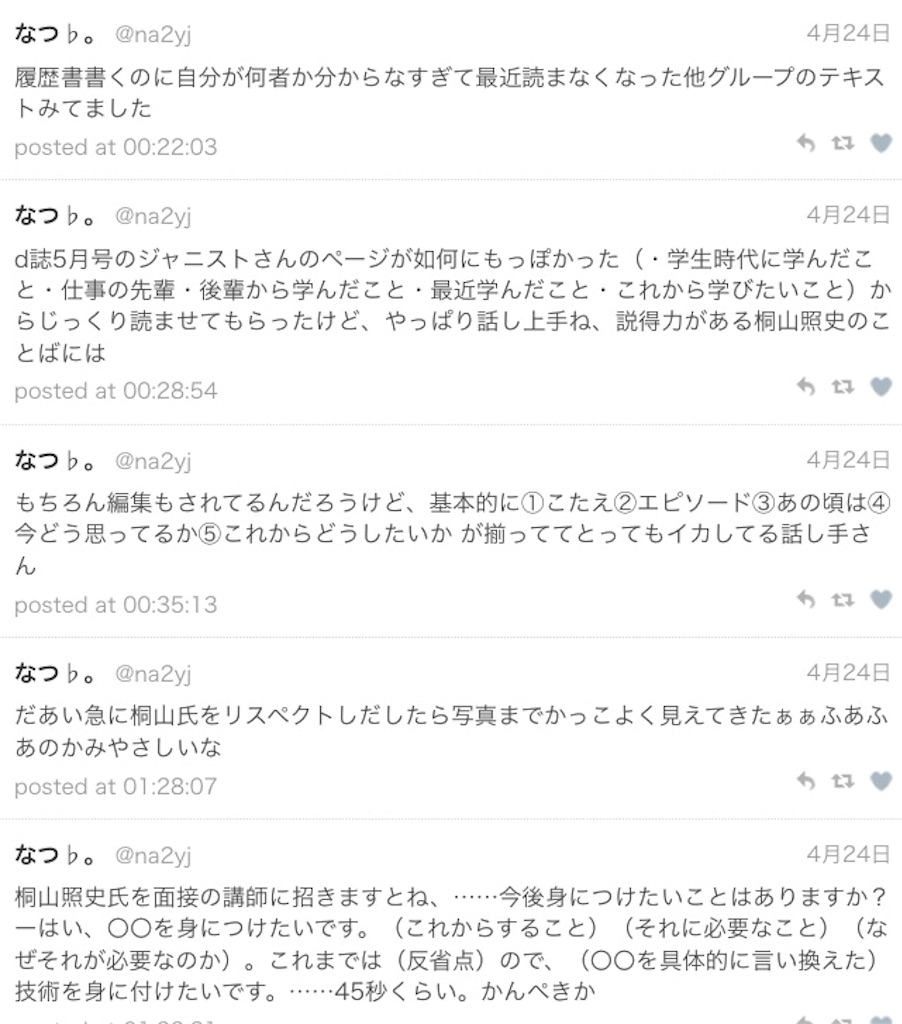This screenshot has height=1024, width=902.
Task: Retweet the tweet posted at 00:35:13
Action: click(843, 599)
